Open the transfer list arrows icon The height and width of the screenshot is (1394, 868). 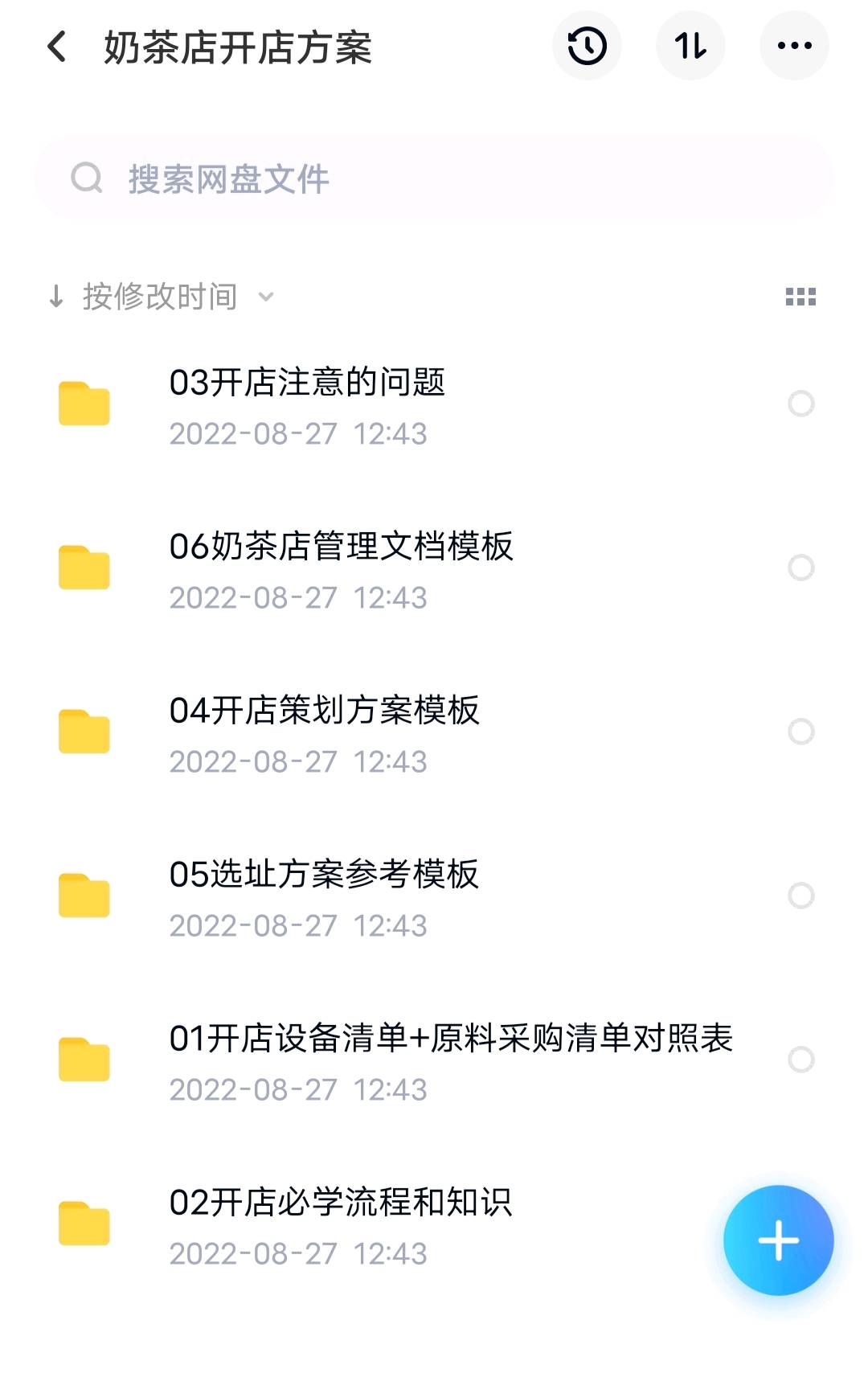690,46
